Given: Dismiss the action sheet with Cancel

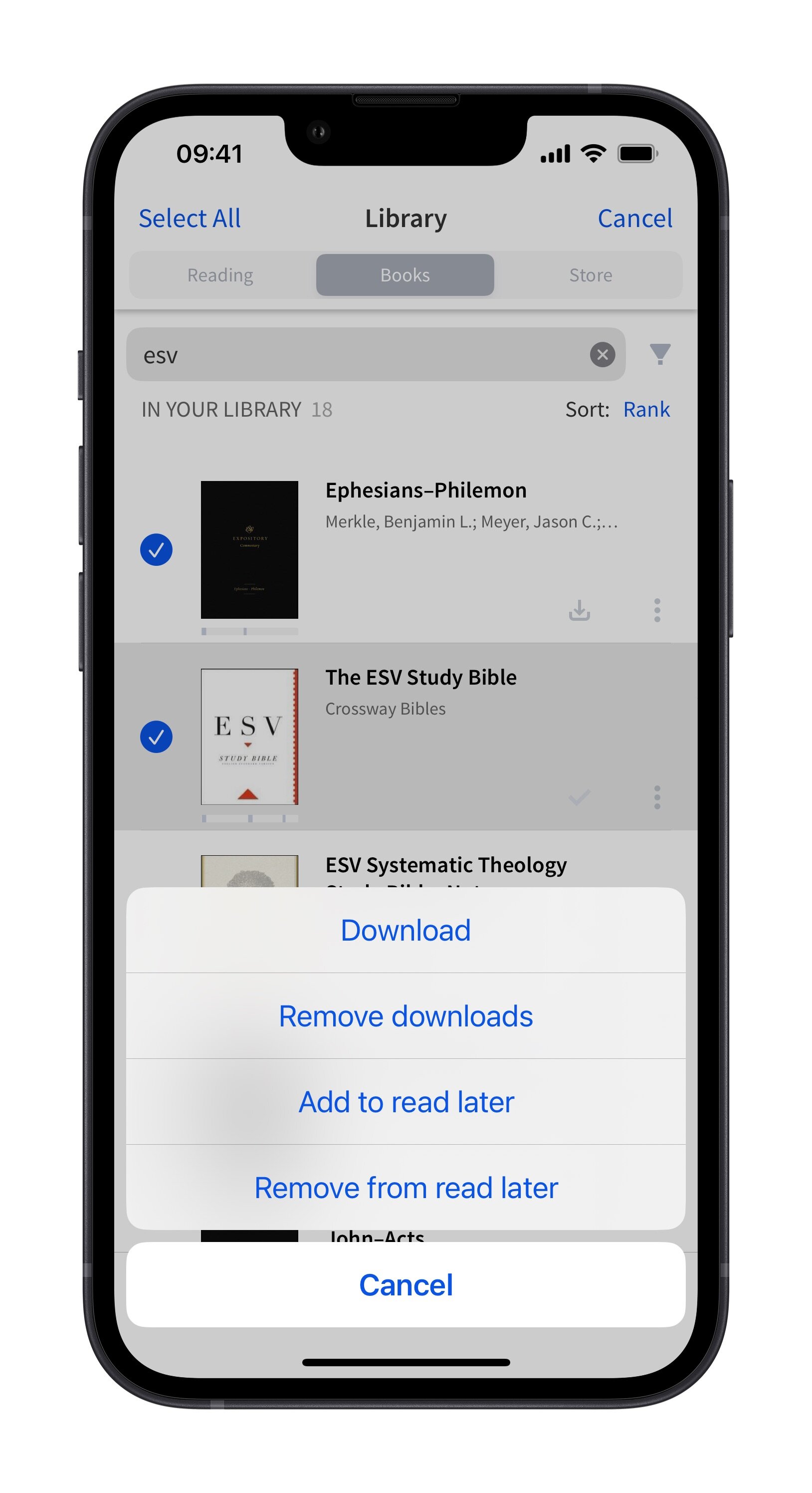Looking at the screenshot, I should tap(406, 1285).
